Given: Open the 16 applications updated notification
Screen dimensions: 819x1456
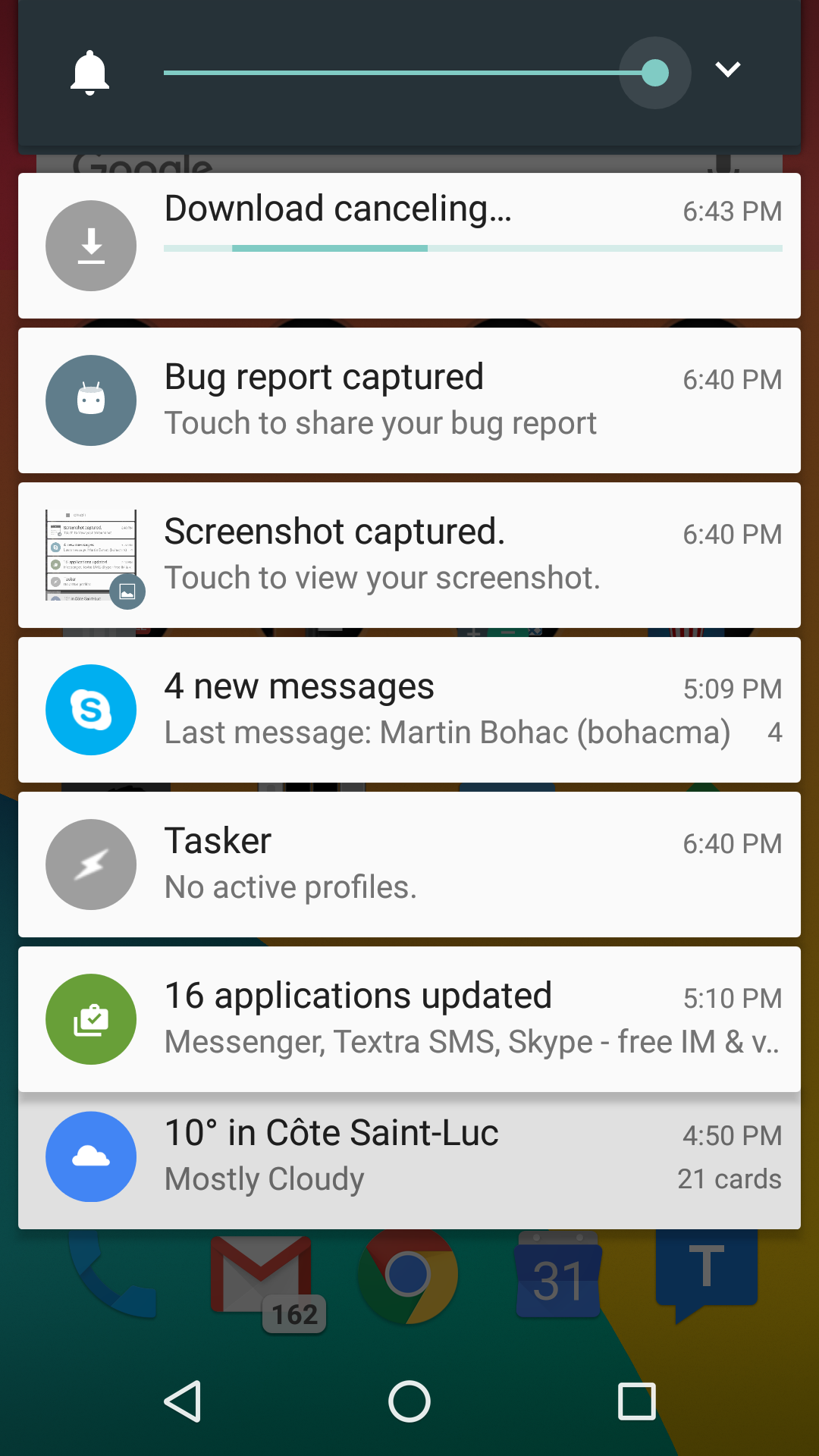Looking at the screenshot, I should pyautogui.click(x=409, y=1019).
